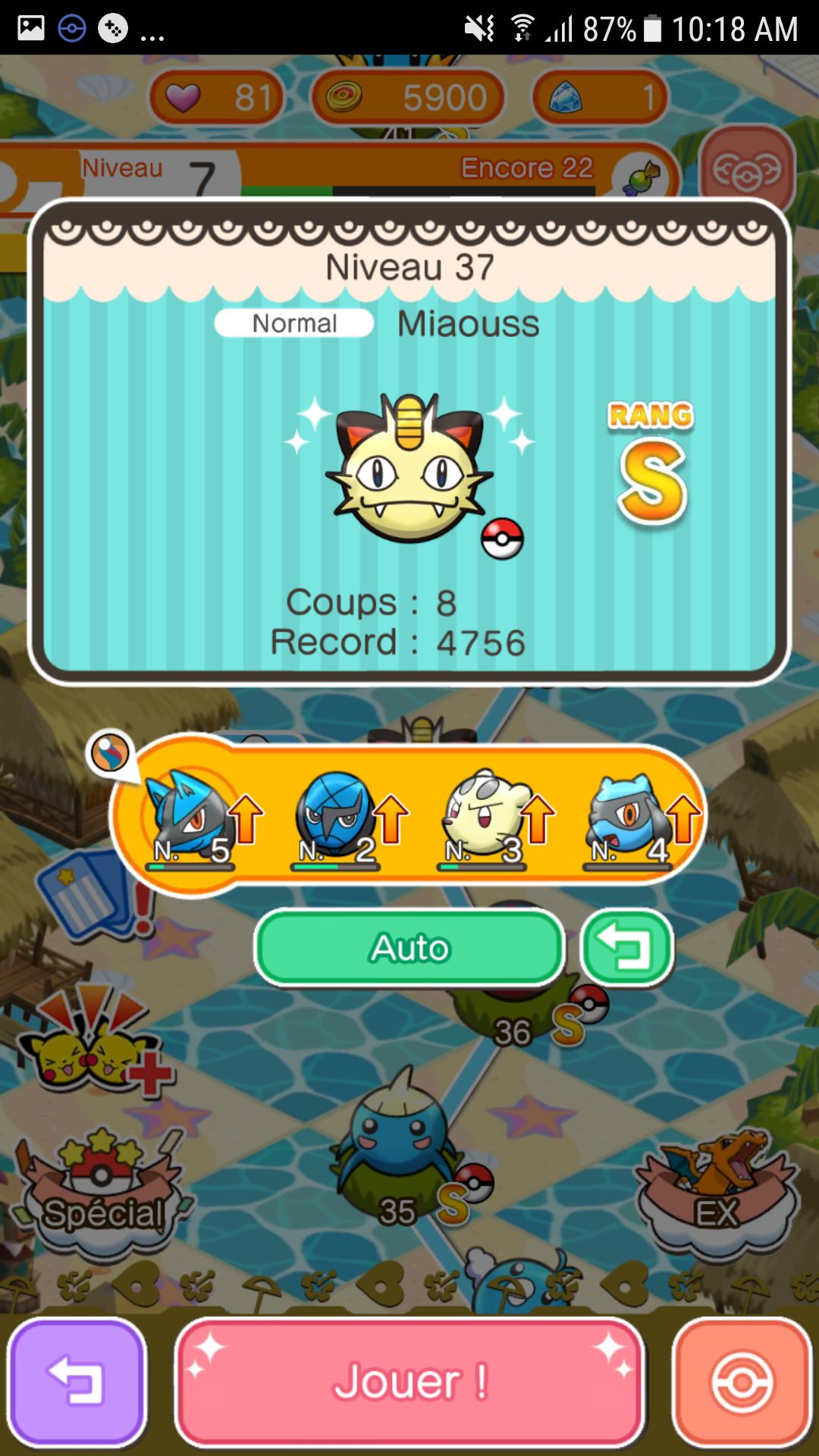Tap the jewel counter showing 1
Image resolution: width=819 pixels, height=1456 pixels.
(x=601, y=97)
